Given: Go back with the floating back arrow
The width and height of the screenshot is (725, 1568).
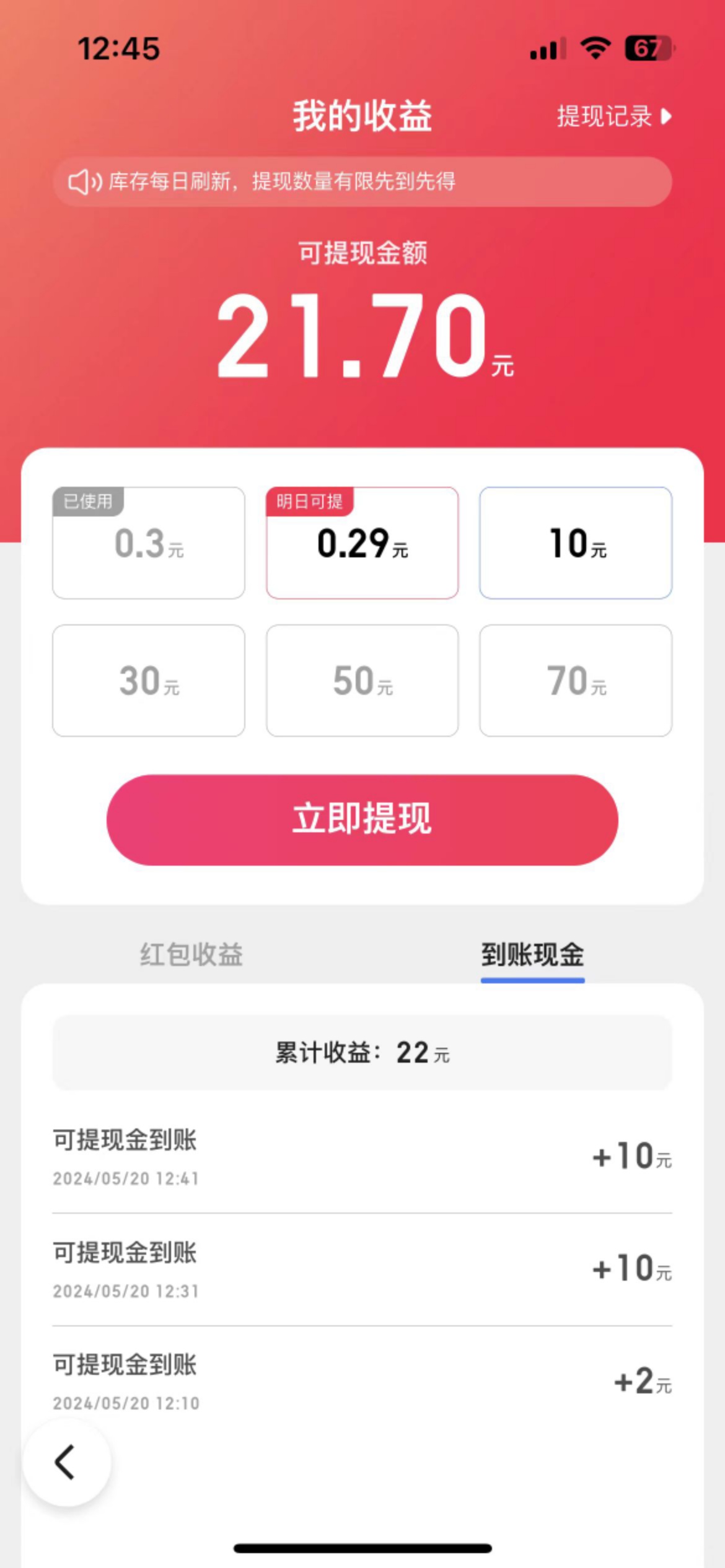Looking at the screenshot, I should click(x=66, y=1462).
